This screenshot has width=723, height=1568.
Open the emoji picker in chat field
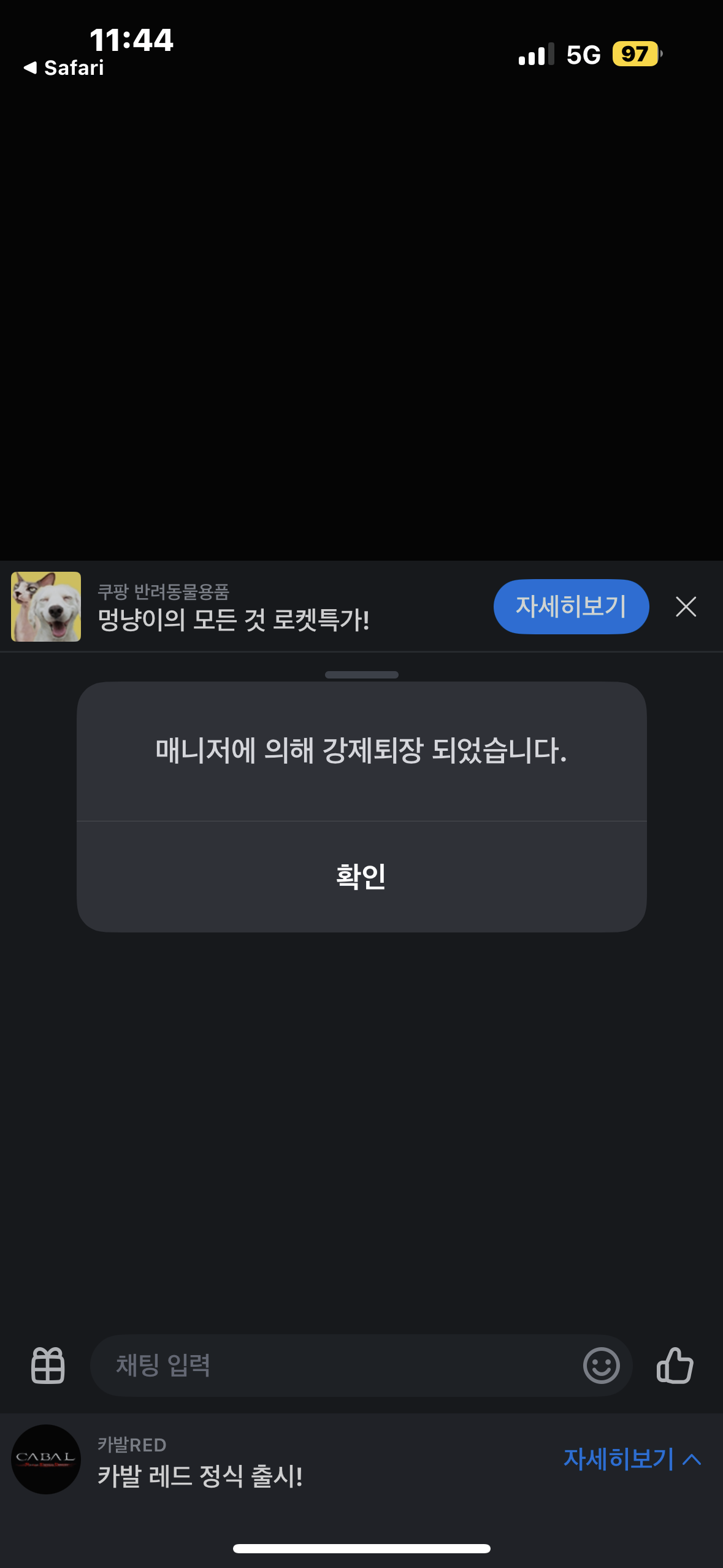pyautogui.click(x=601, y=1366)
